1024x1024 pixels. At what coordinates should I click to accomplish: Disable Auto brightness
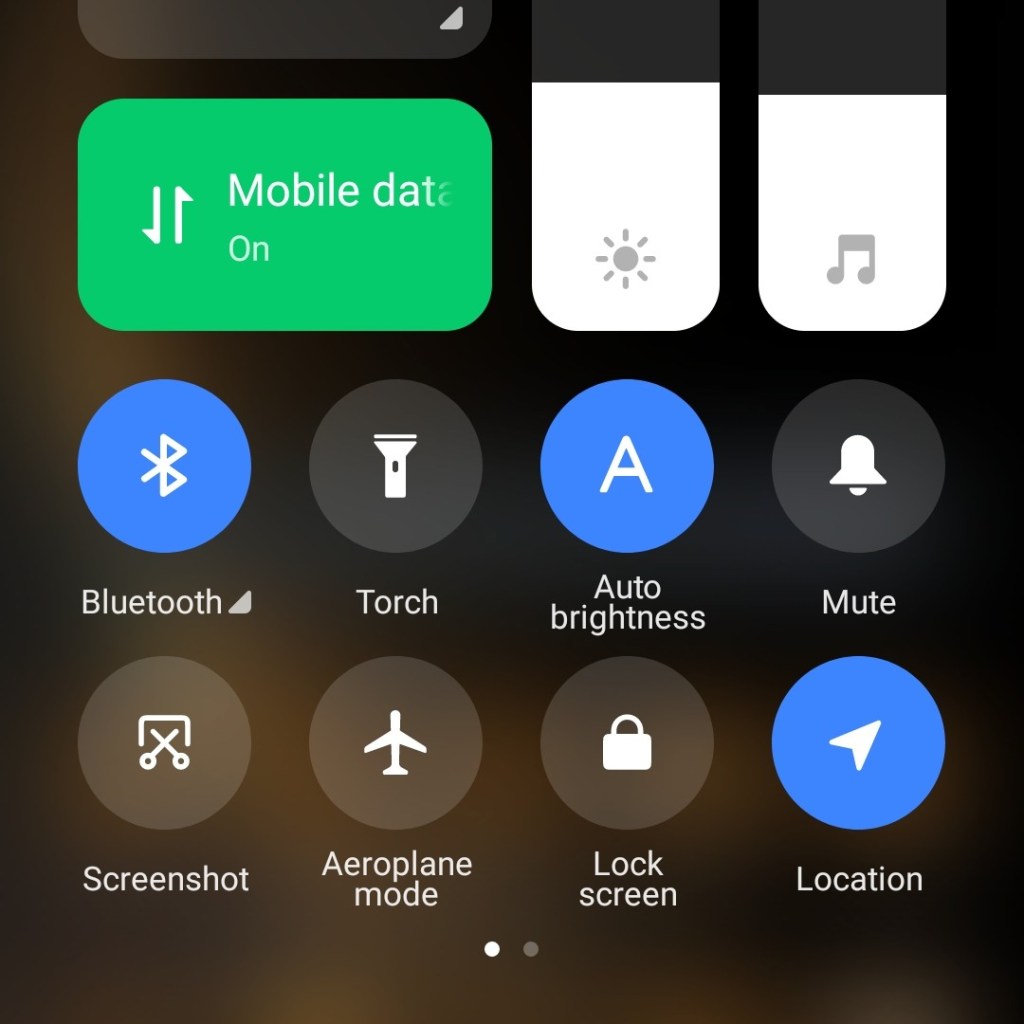(x=627, y=466)
